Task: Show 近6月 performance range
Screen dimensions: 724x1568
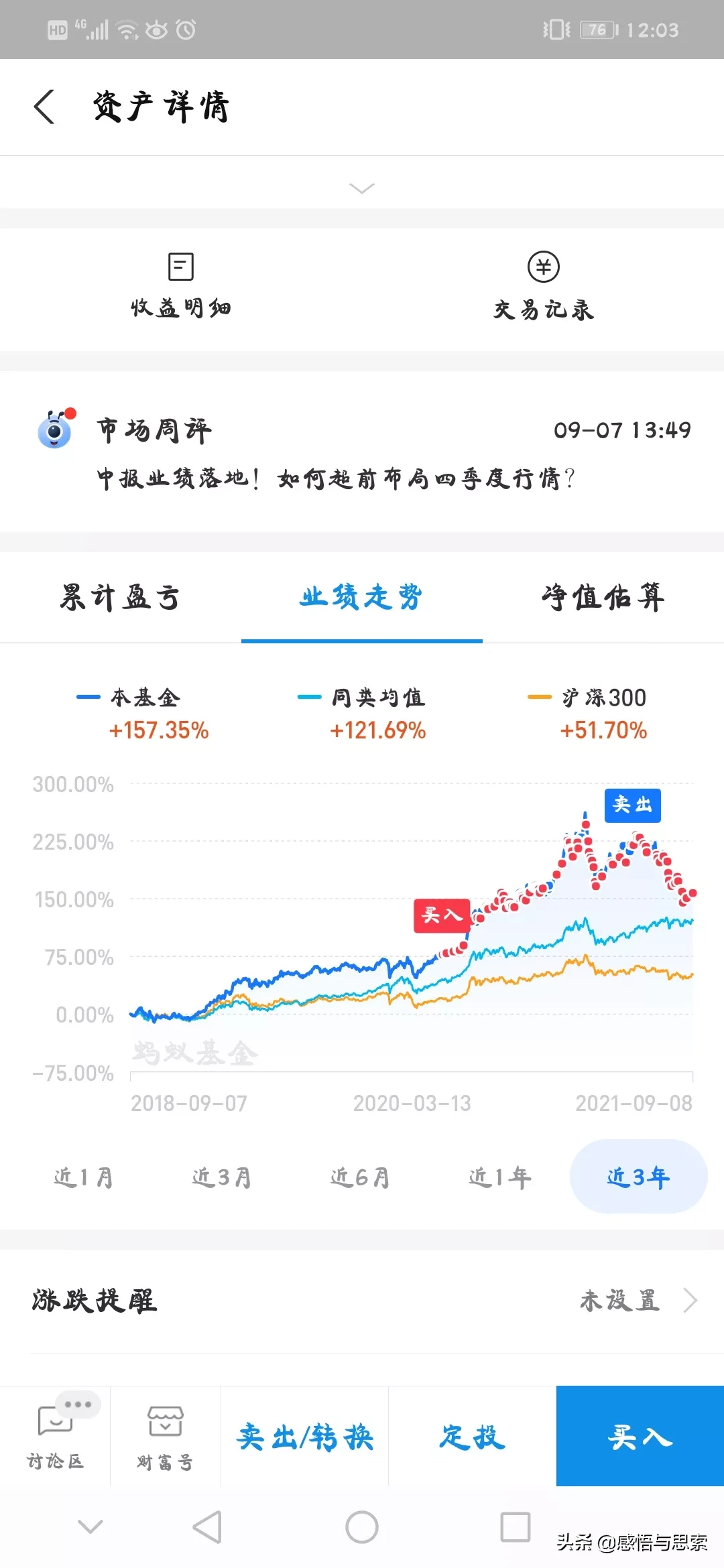Action: 360,1177
